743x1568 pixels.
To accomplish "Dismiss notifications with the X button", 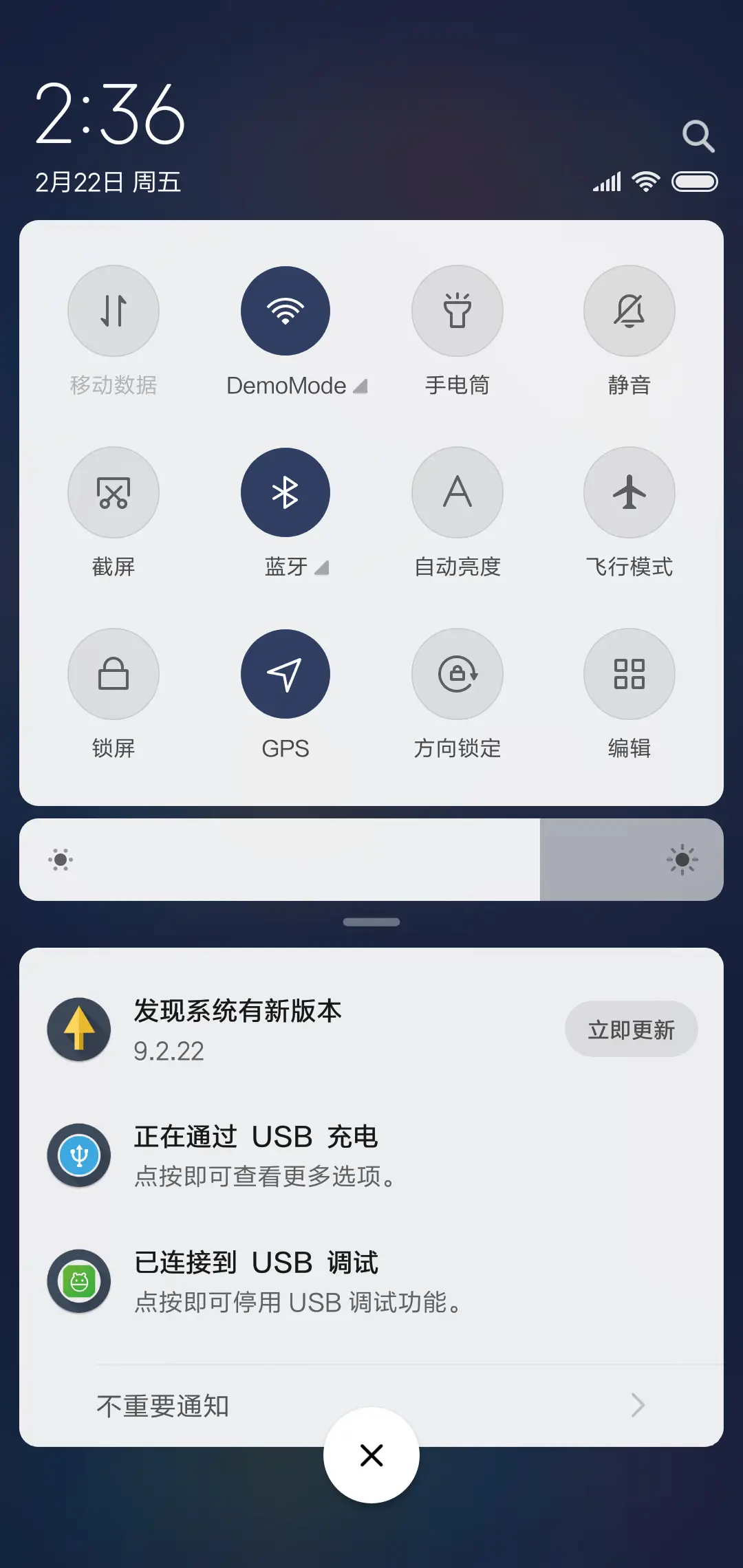I will tap(371, 1455).
